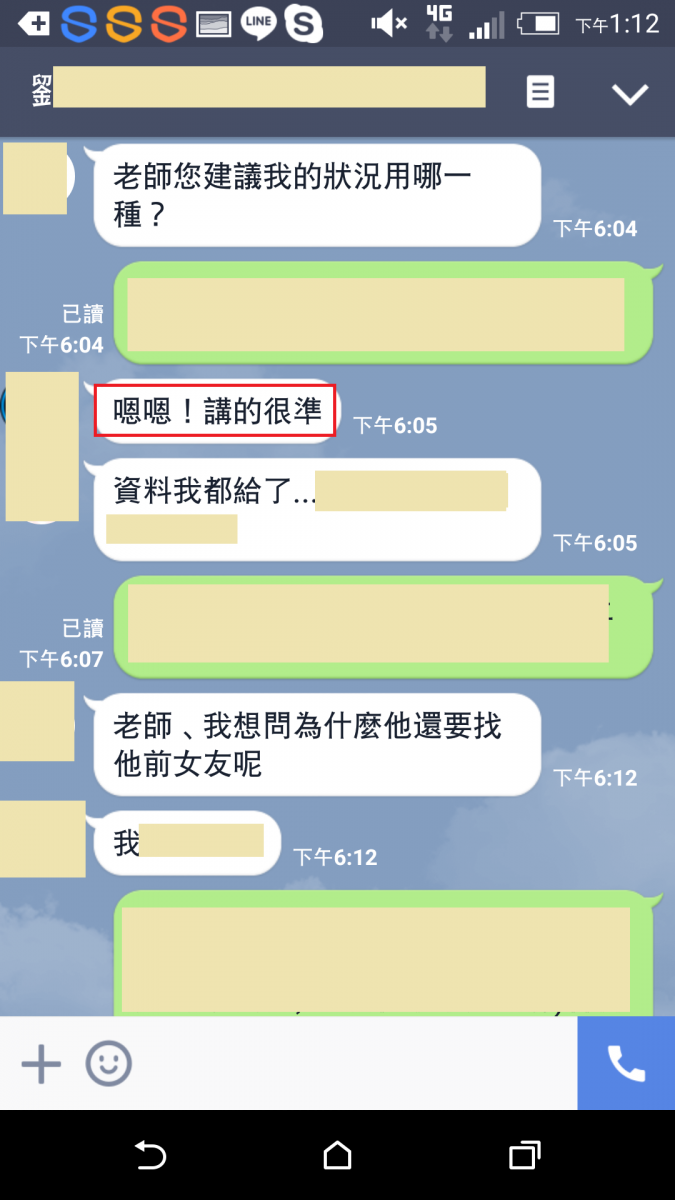
Task: Go back using system back button
Action: pos(150,1156)
